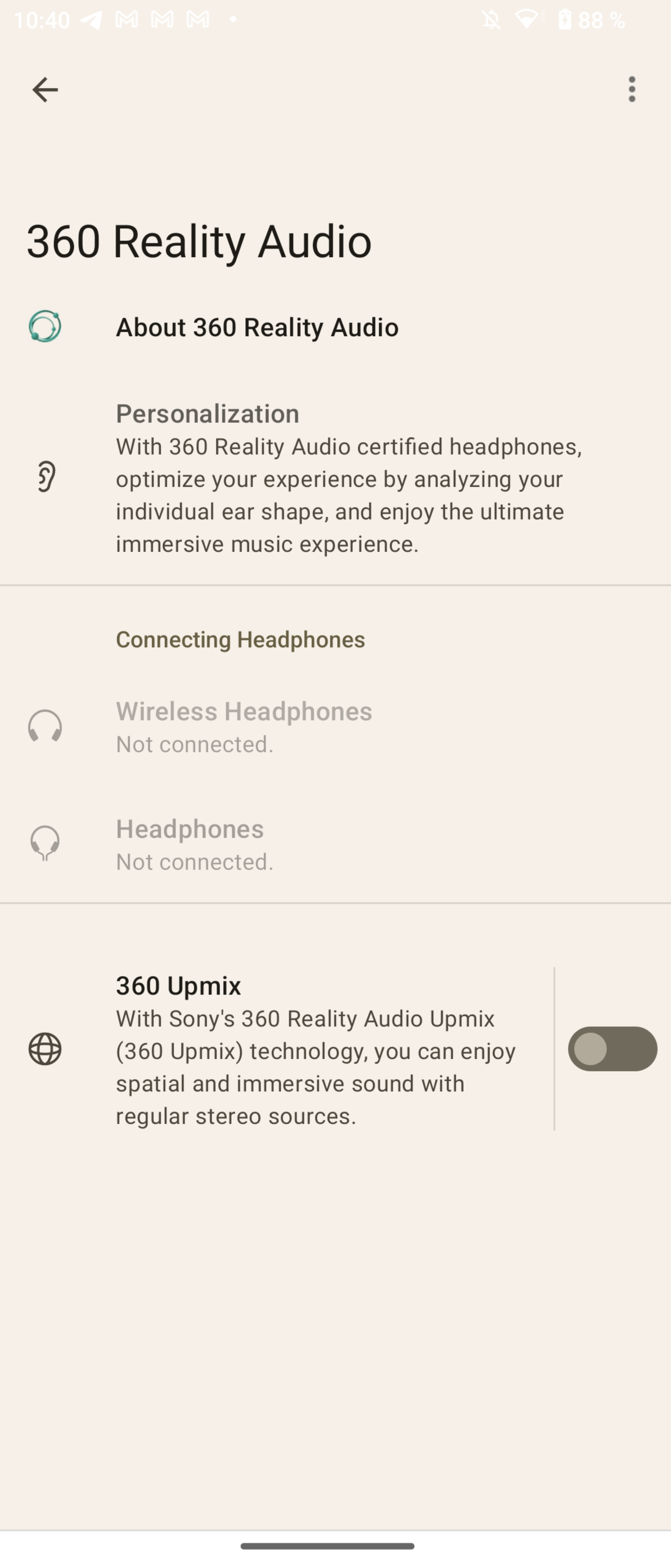The image size is (671, 1568).
Task: Expand Wireless Headphones connection options
Action: click(243, 726)
